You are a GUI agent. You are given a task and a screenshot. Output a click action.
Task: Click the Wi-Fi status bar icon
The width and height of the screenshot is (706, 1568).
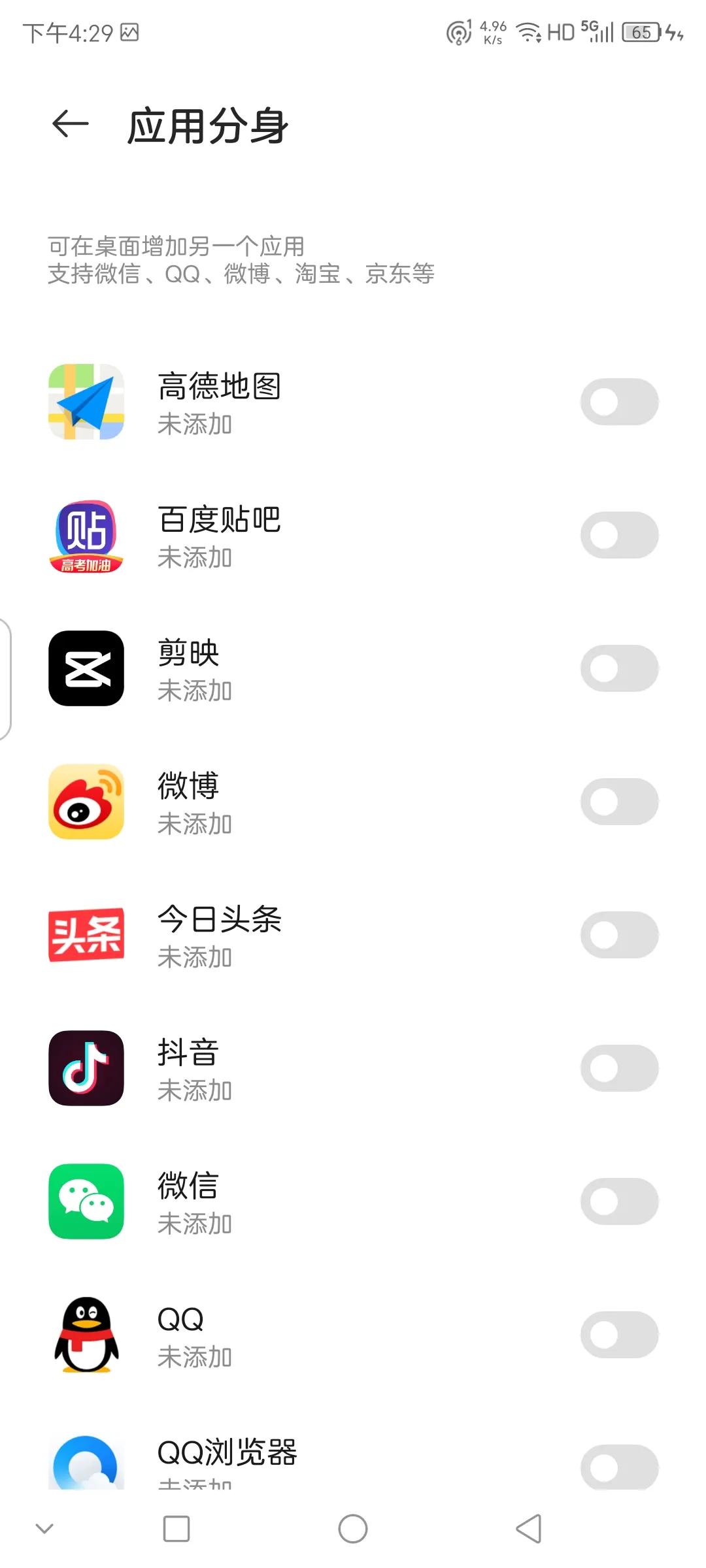point(527,29)
